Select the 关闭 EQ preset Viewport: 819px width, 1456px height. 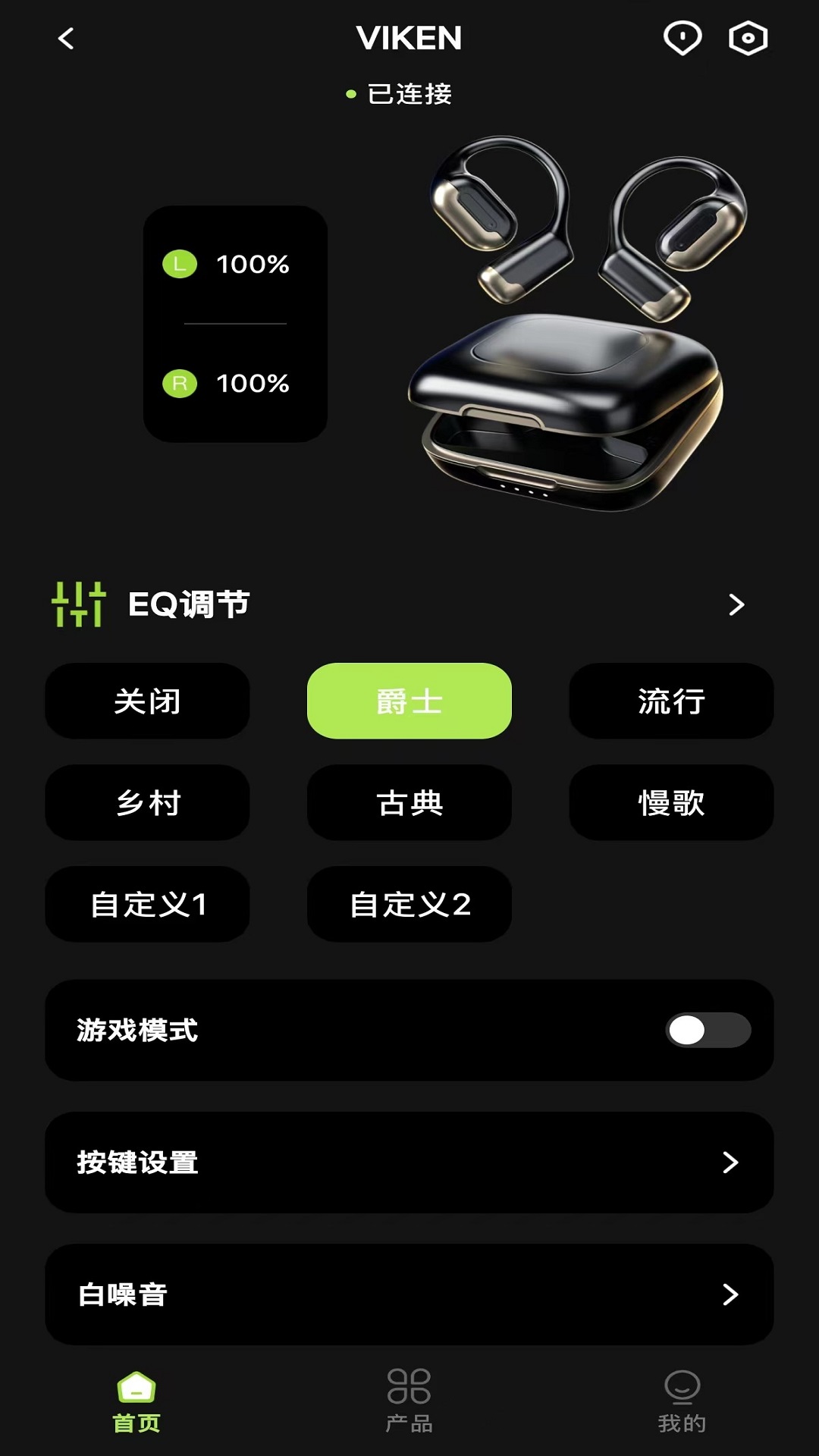click(x=148, y=701)
